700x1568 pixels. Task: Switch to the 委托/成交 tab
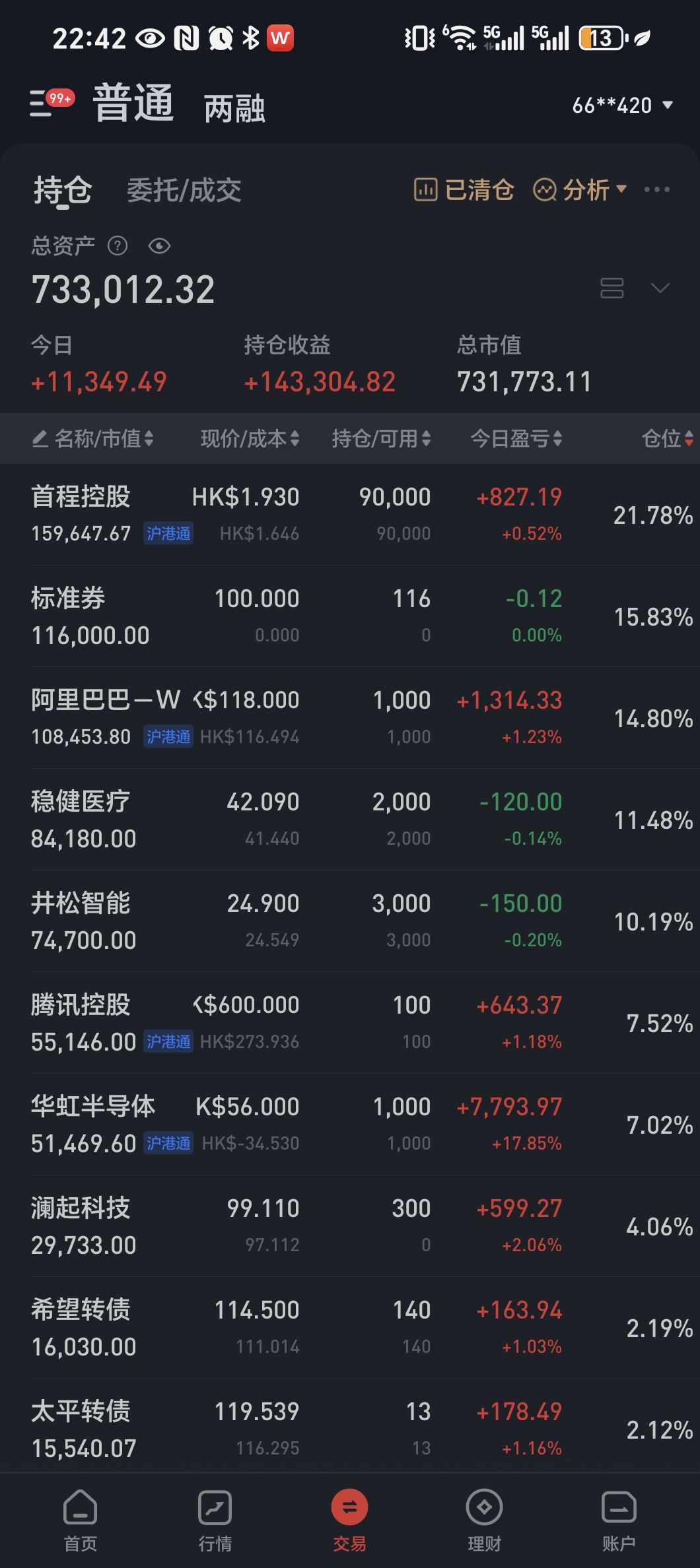tap(184, 191)
